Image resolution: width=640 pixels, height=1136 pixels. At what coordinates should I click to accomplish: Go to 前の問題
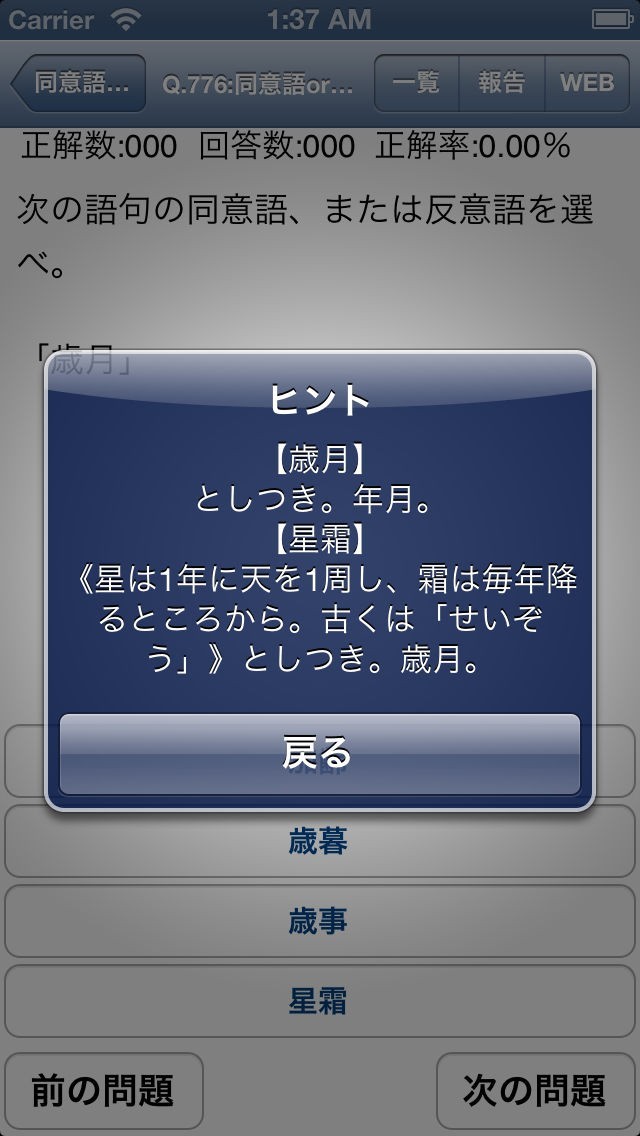pos(104,1090)
